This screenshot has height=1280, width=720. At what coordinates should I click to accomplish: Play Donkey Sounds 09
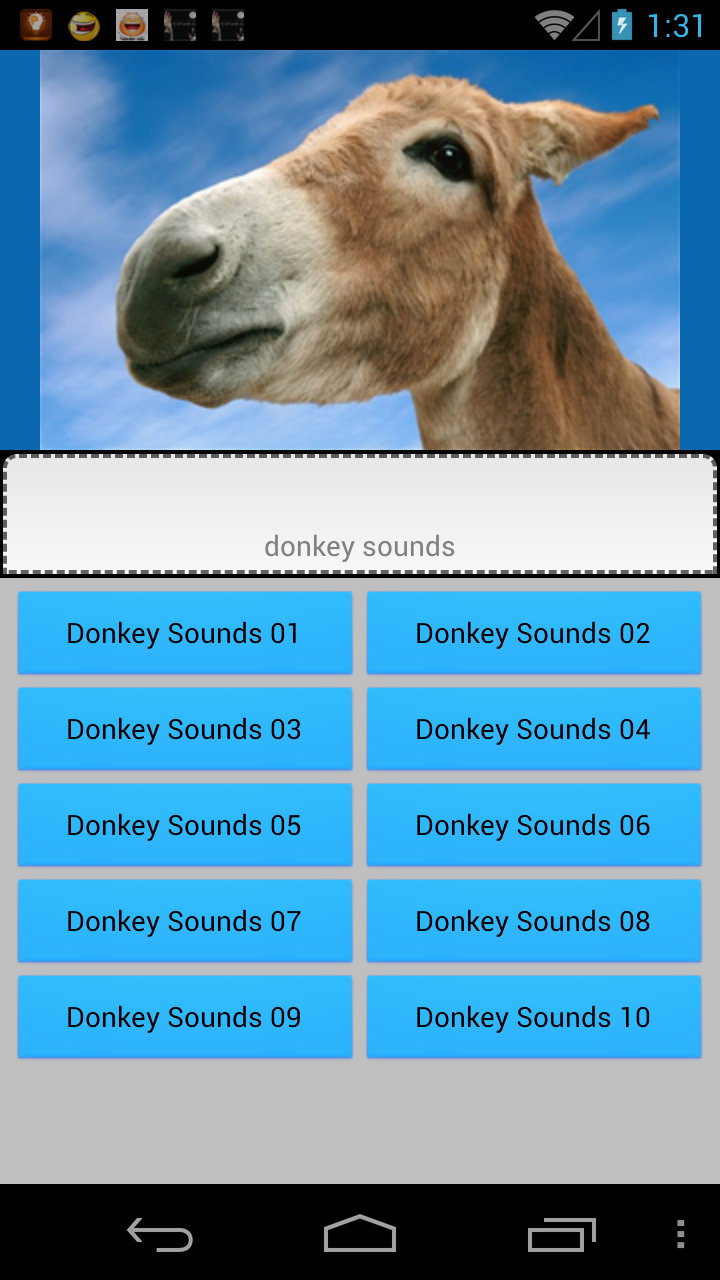point(185,1017)
